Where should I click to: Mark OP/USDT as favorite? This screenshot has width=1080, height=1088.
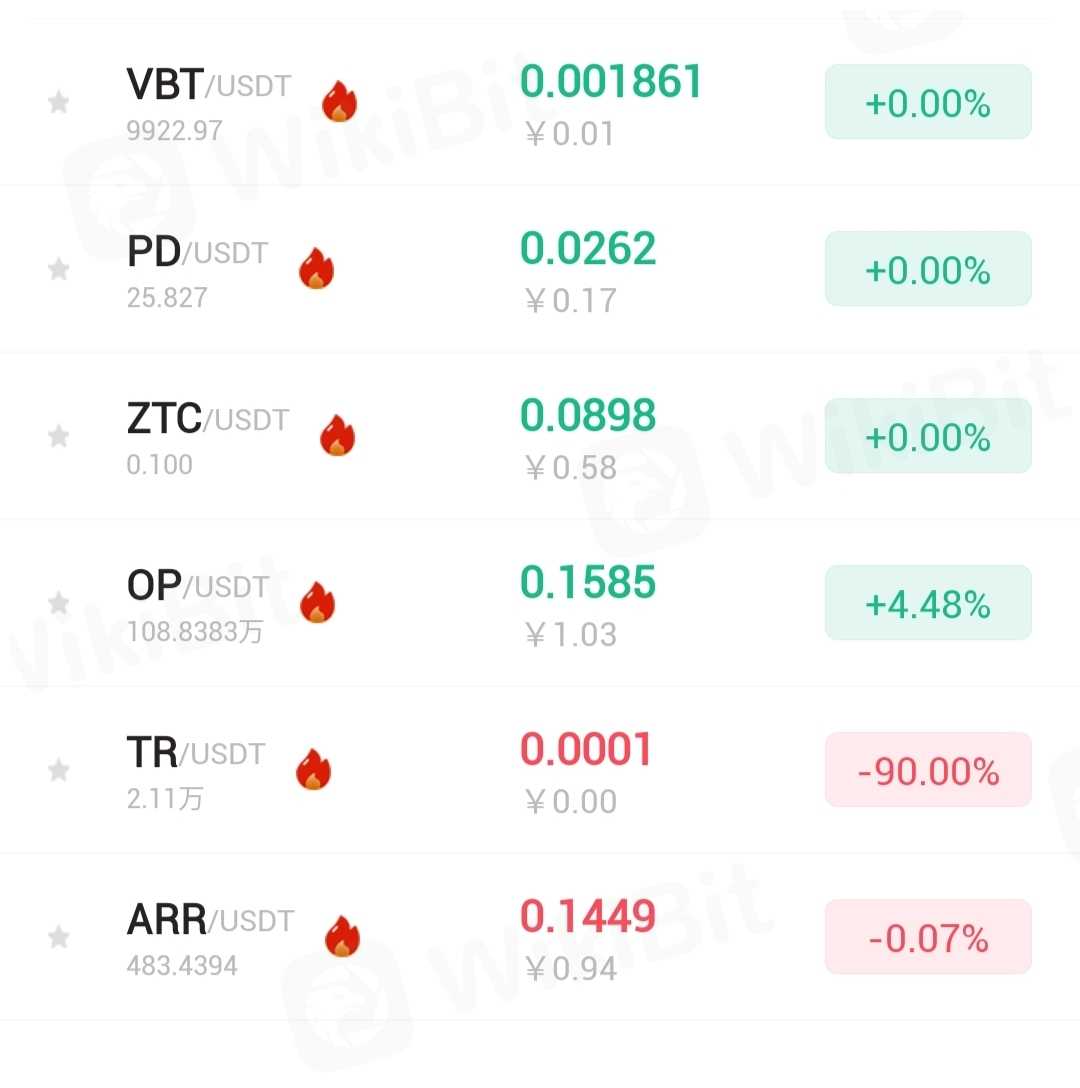coord(59,603)
